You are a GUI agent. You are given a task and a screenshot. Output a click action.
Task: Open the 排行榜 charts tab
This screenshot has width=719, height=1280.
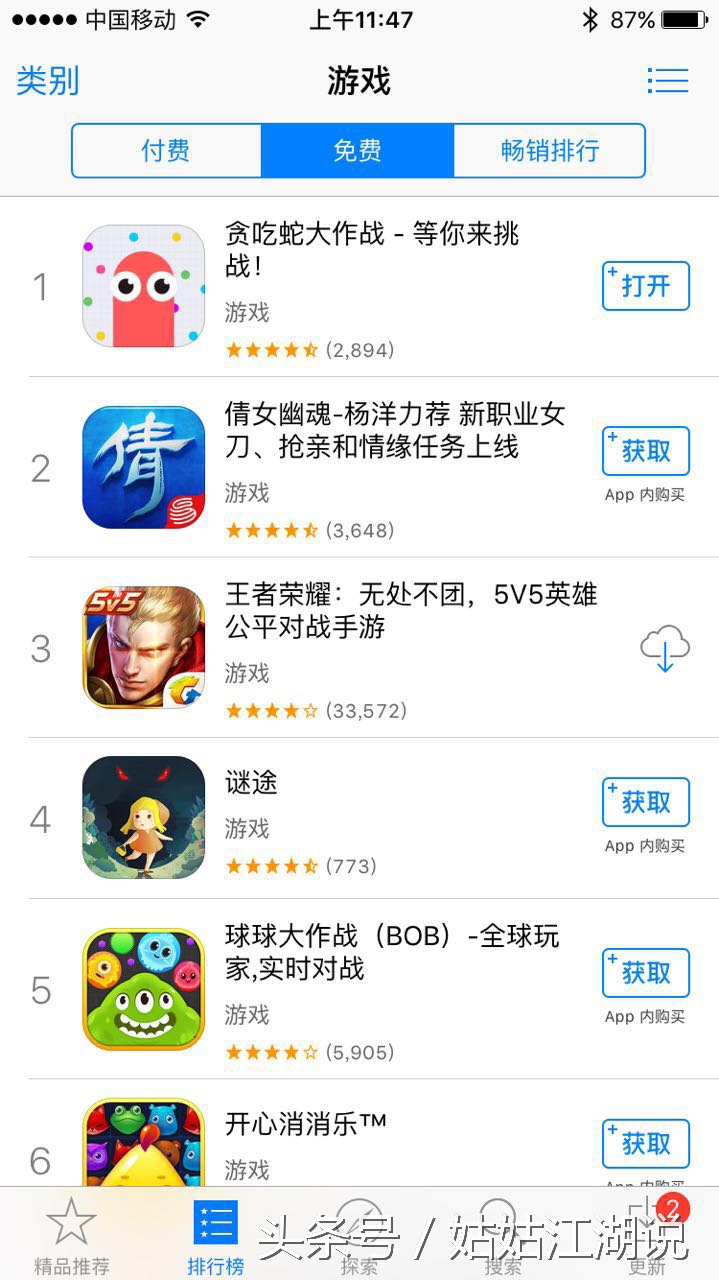(x=215, y=1237)
